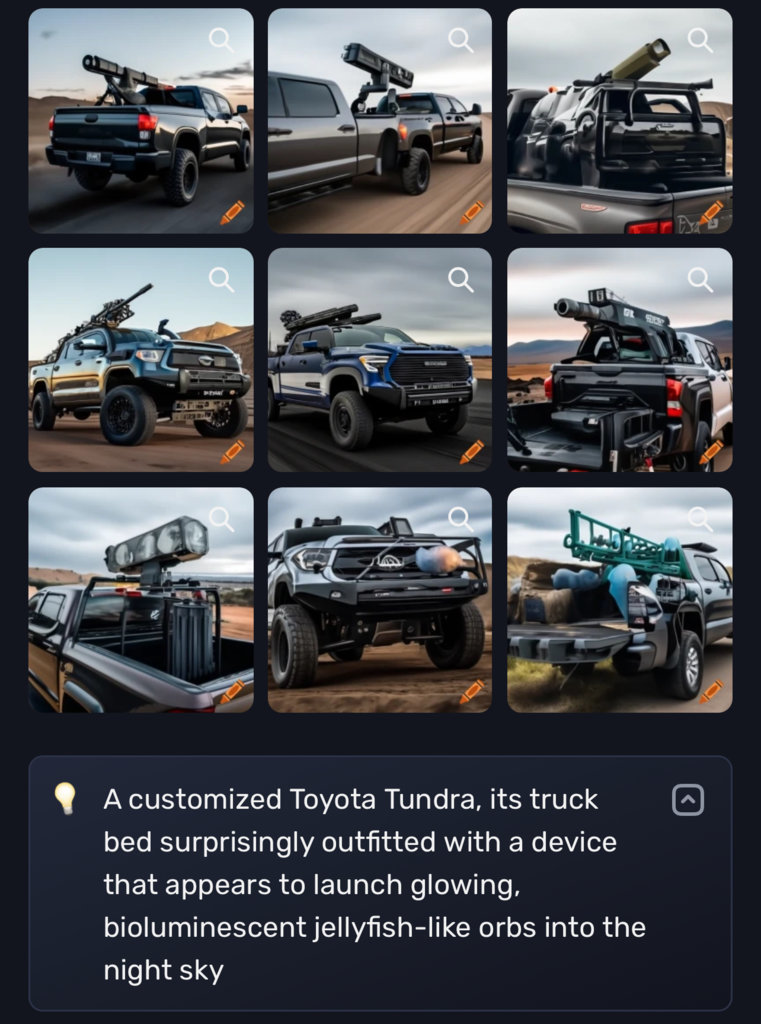Image resolution: width=761 pixels, height=1024 pixels.
Task: Enlarge the truck with the spotlight bar image
Action: [x=221, y=519]
